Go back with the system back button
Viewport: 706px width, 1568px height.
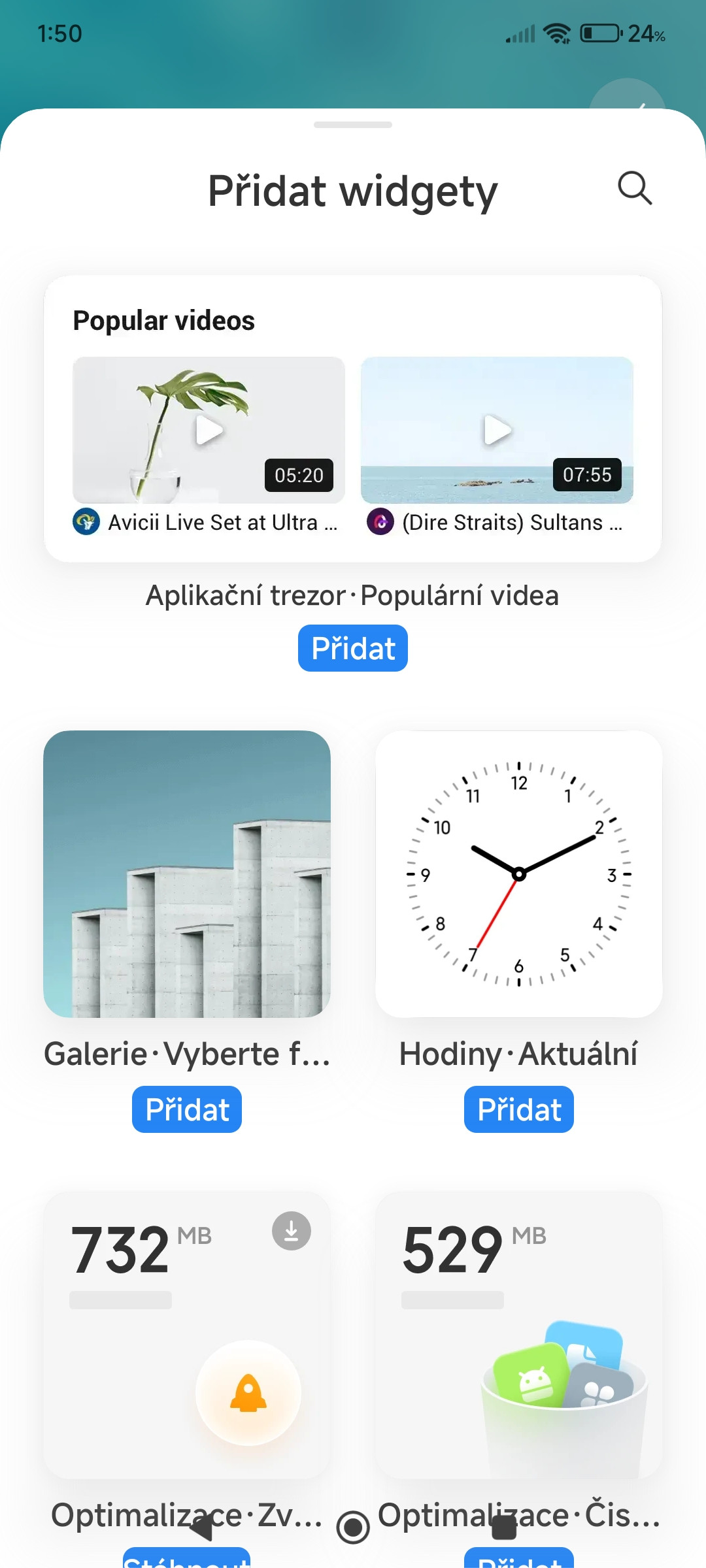point(202,1527)
